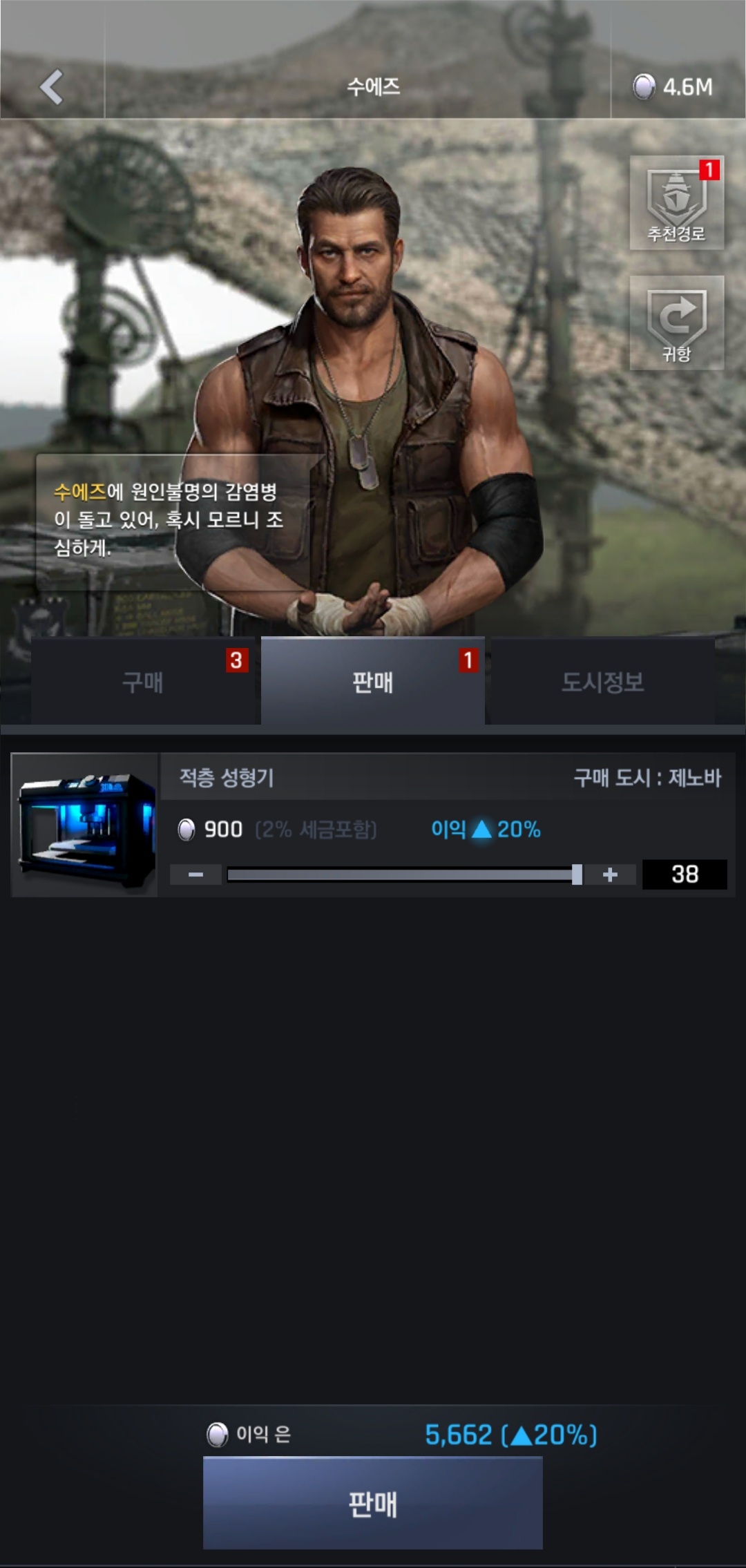
Task: Confirm sale with the bottom 판매 button
Action: click(x=372, y=1503)
